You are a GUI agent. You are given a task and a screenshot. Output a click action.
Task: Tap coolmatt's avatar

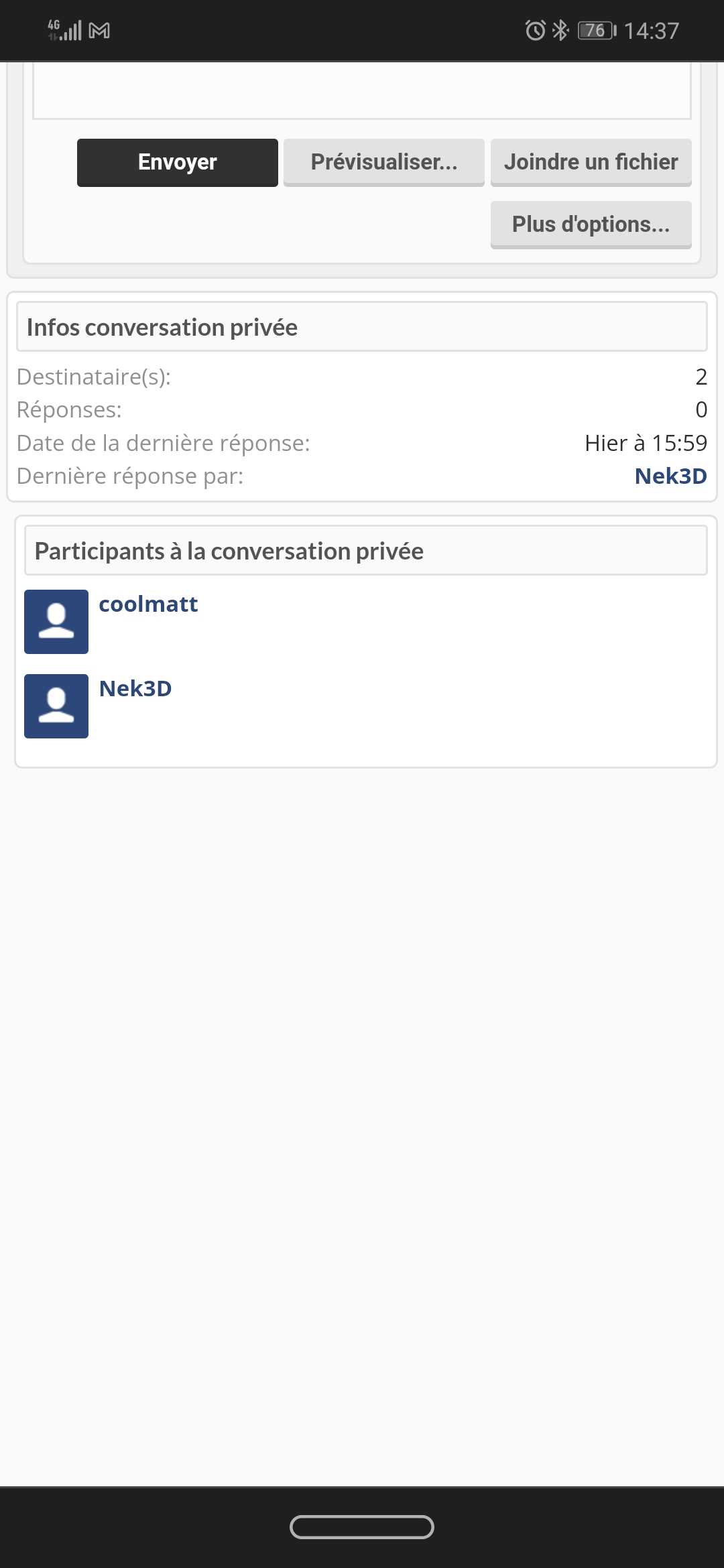[56, 622]
